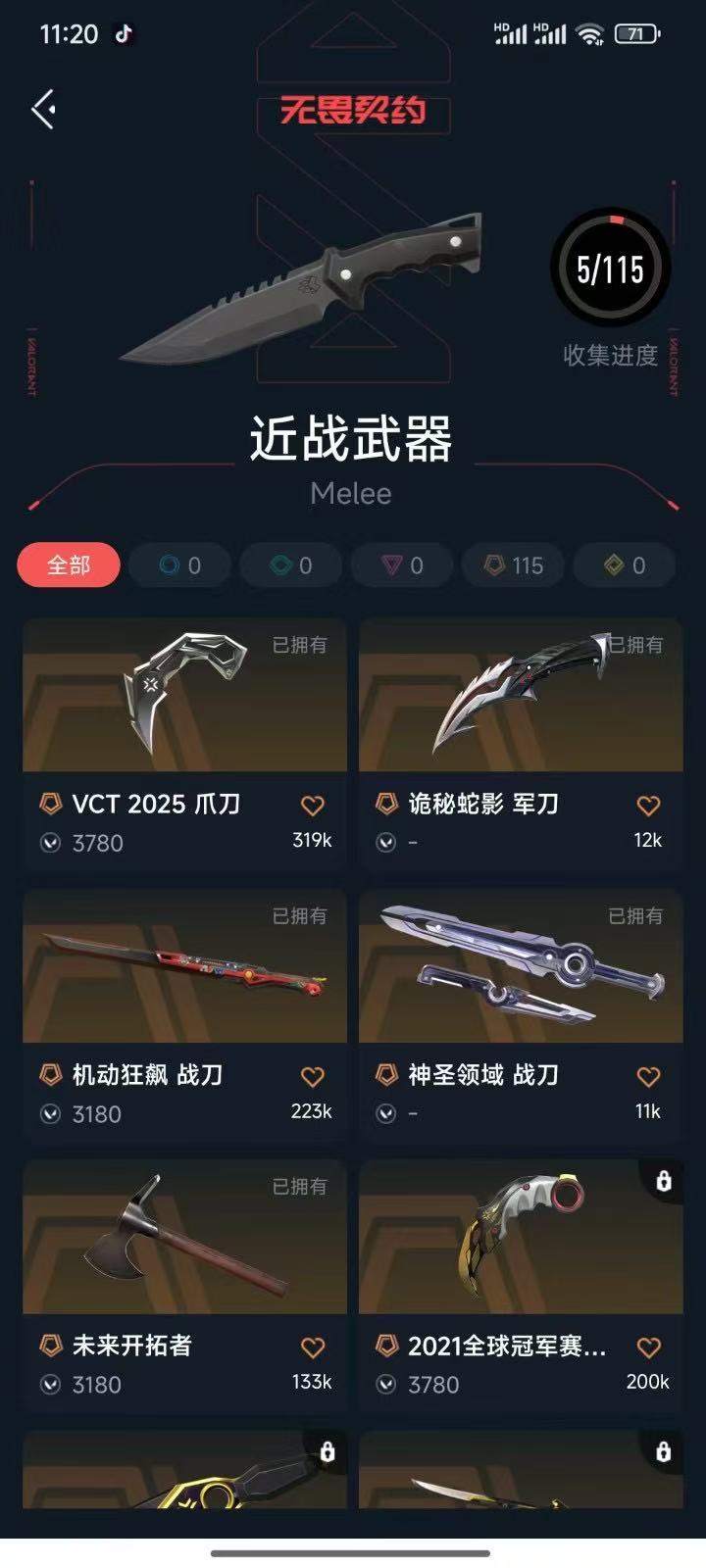Select the tier chip showing 115
The height and width of the screenshot is (1568, 706).
tap(514, 565)
